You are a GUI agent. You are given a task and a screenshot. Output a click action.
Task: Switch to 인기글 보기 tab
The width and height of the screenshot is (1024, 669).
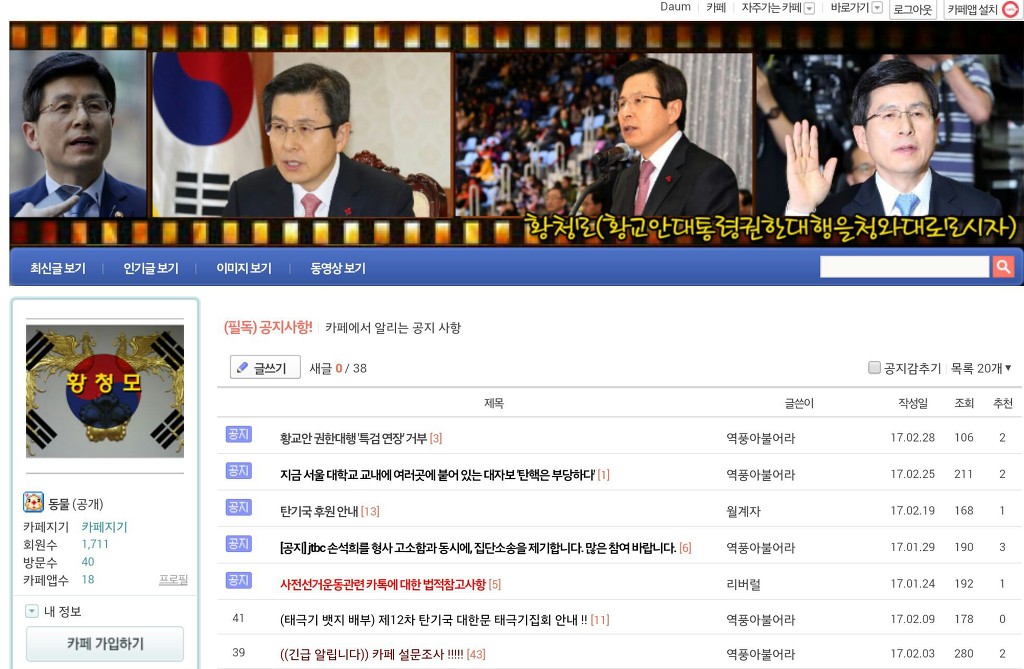[151, 268]
